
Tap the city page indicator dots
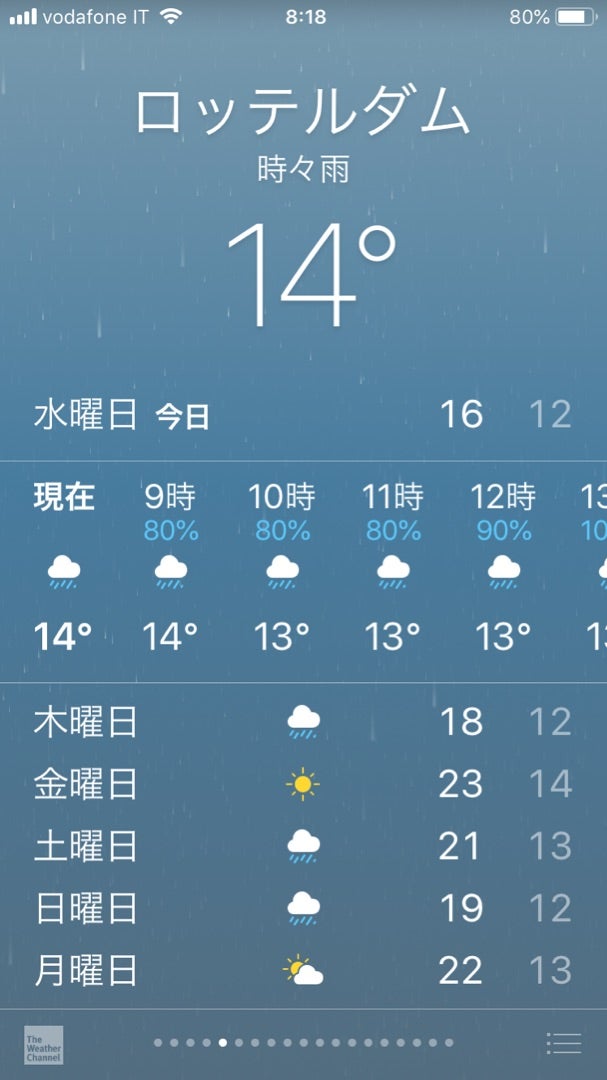[302, 1043]
